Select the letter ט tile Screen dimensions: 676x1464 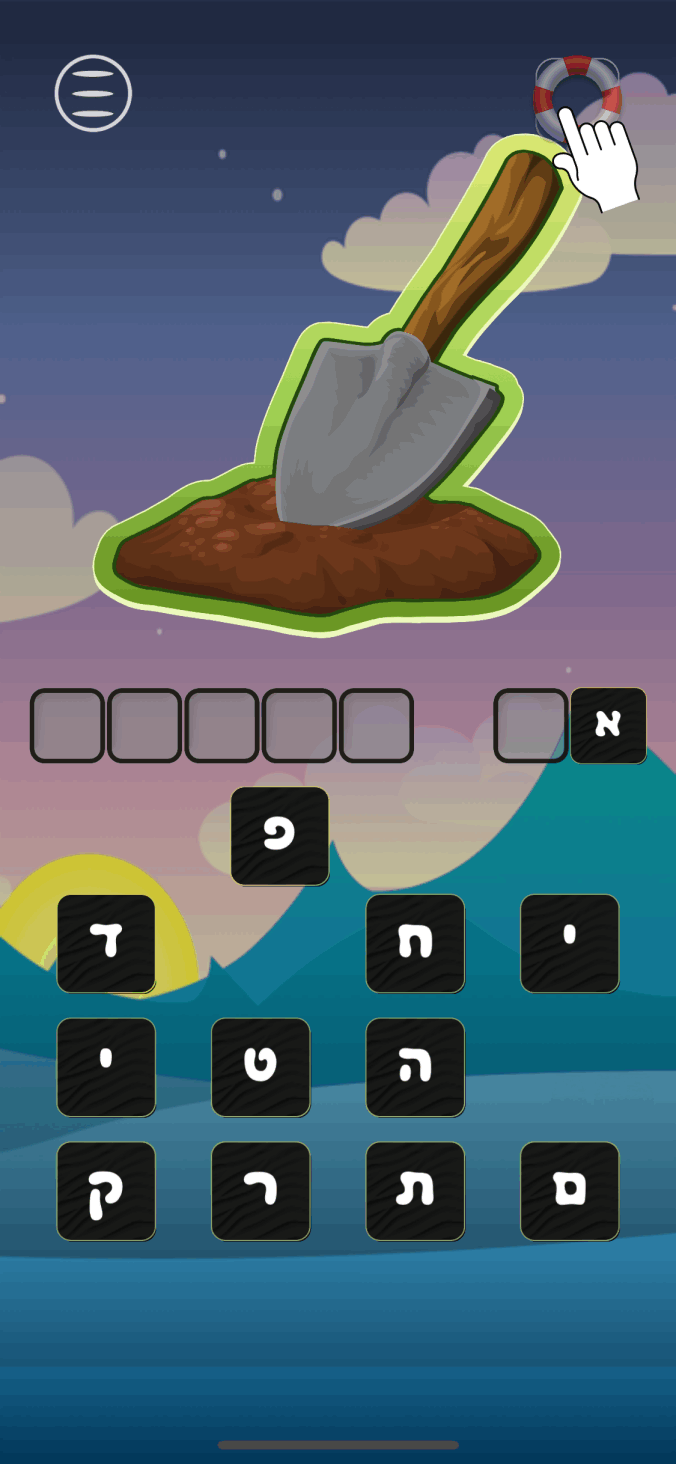(x=261, y=1067)
